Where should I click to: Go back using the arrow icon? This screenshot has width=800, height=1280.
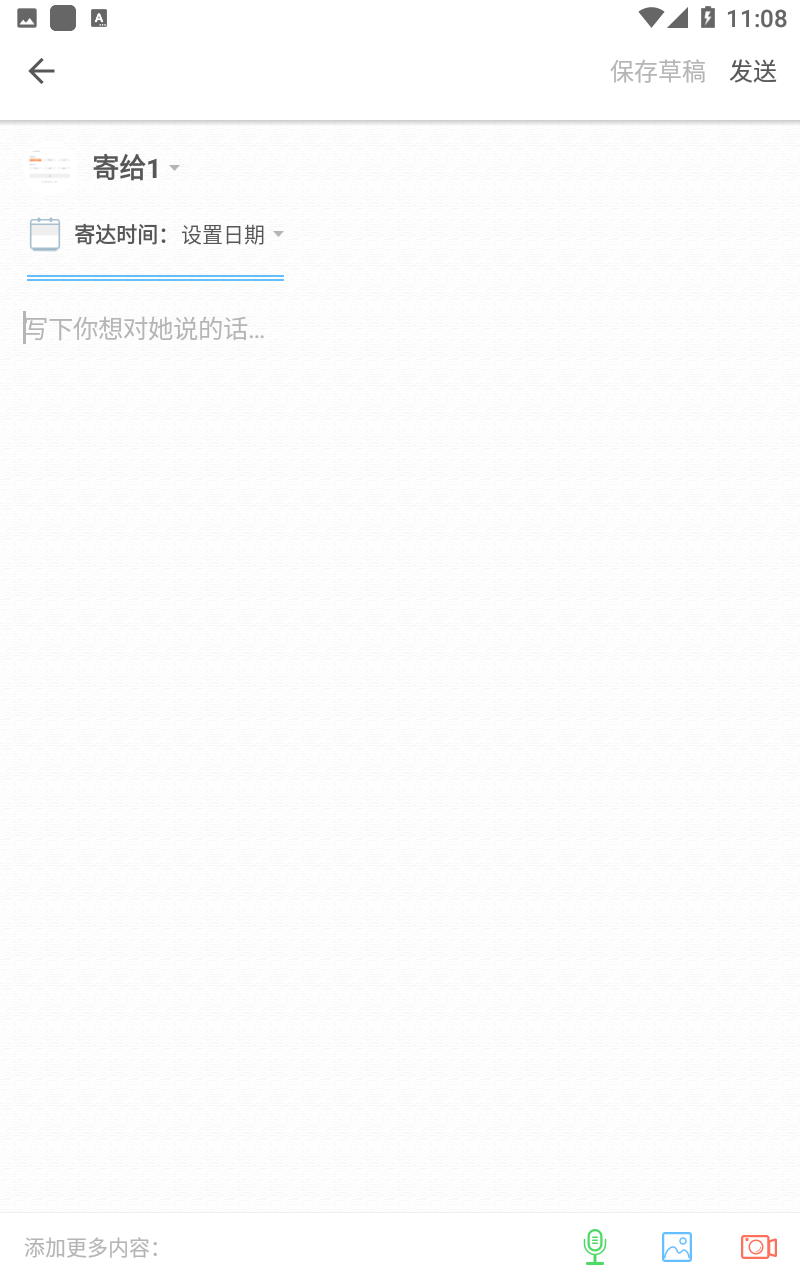coord(41,71)
